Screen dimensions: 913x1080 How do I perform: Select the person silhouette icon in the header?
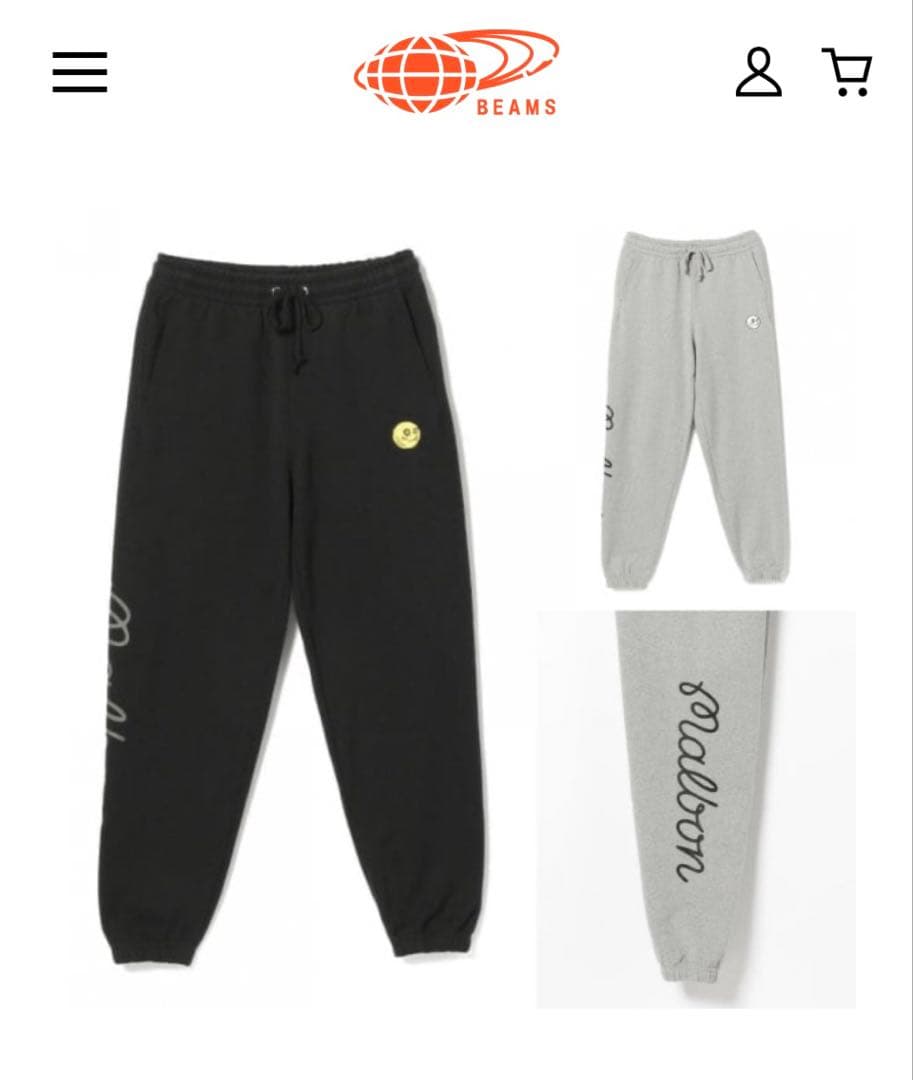[x=759, y=70]
